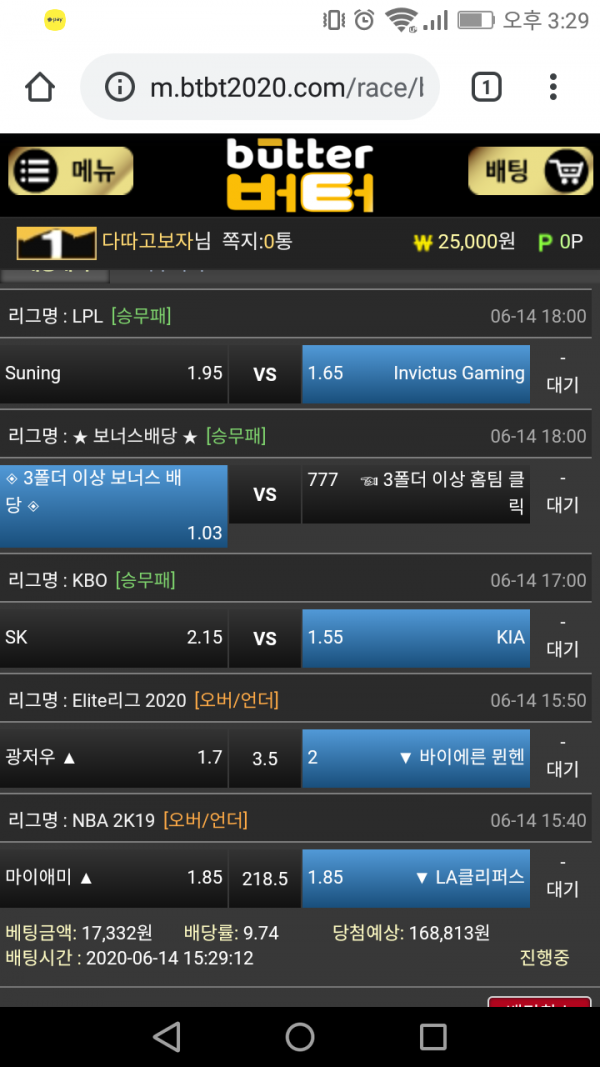The image size is (600, 1067).
Task: Select 바이에른 뮌헨 under option
Action: tap(415, 758)
